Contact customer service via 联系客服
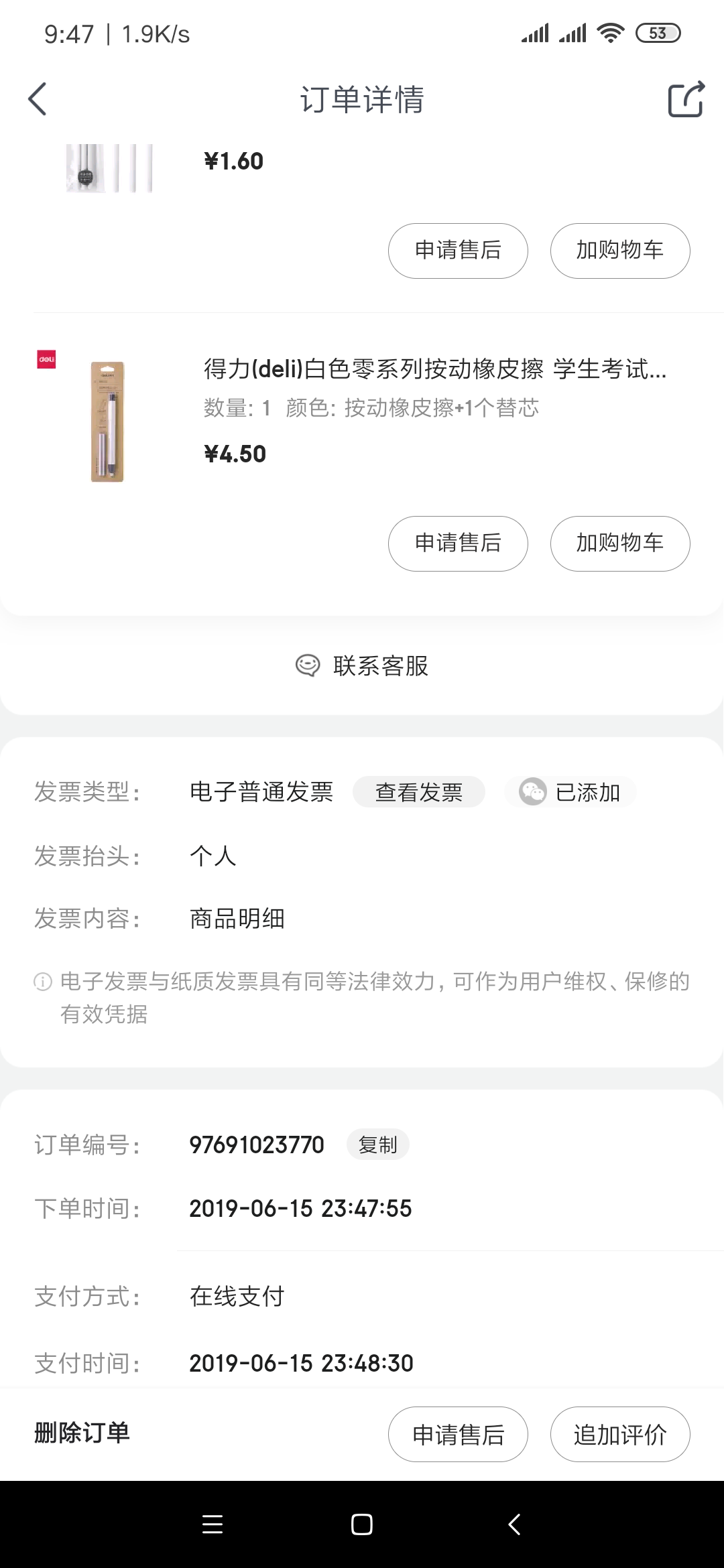Viewport: 724px width, 1568px height. [362, 665]
